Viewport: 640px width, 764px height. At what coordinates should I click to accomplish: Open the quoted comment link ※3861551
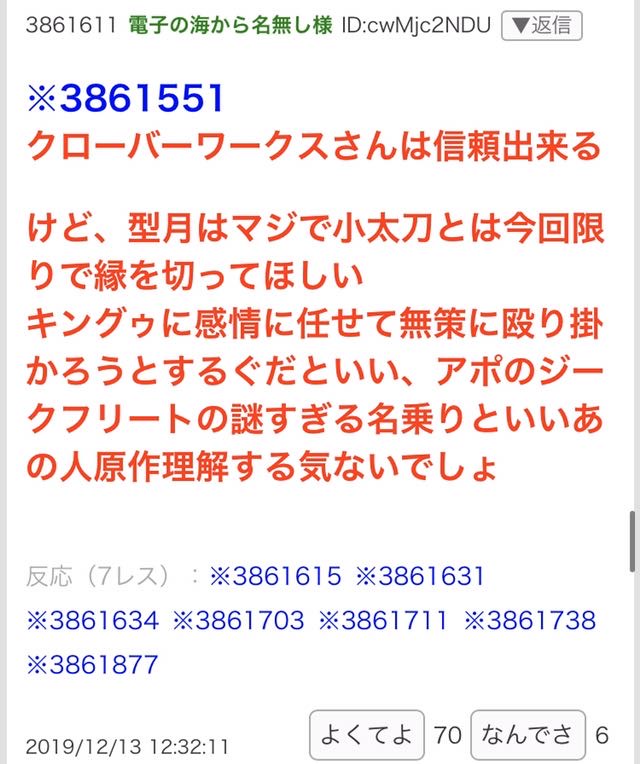click(x=126, y=97)
